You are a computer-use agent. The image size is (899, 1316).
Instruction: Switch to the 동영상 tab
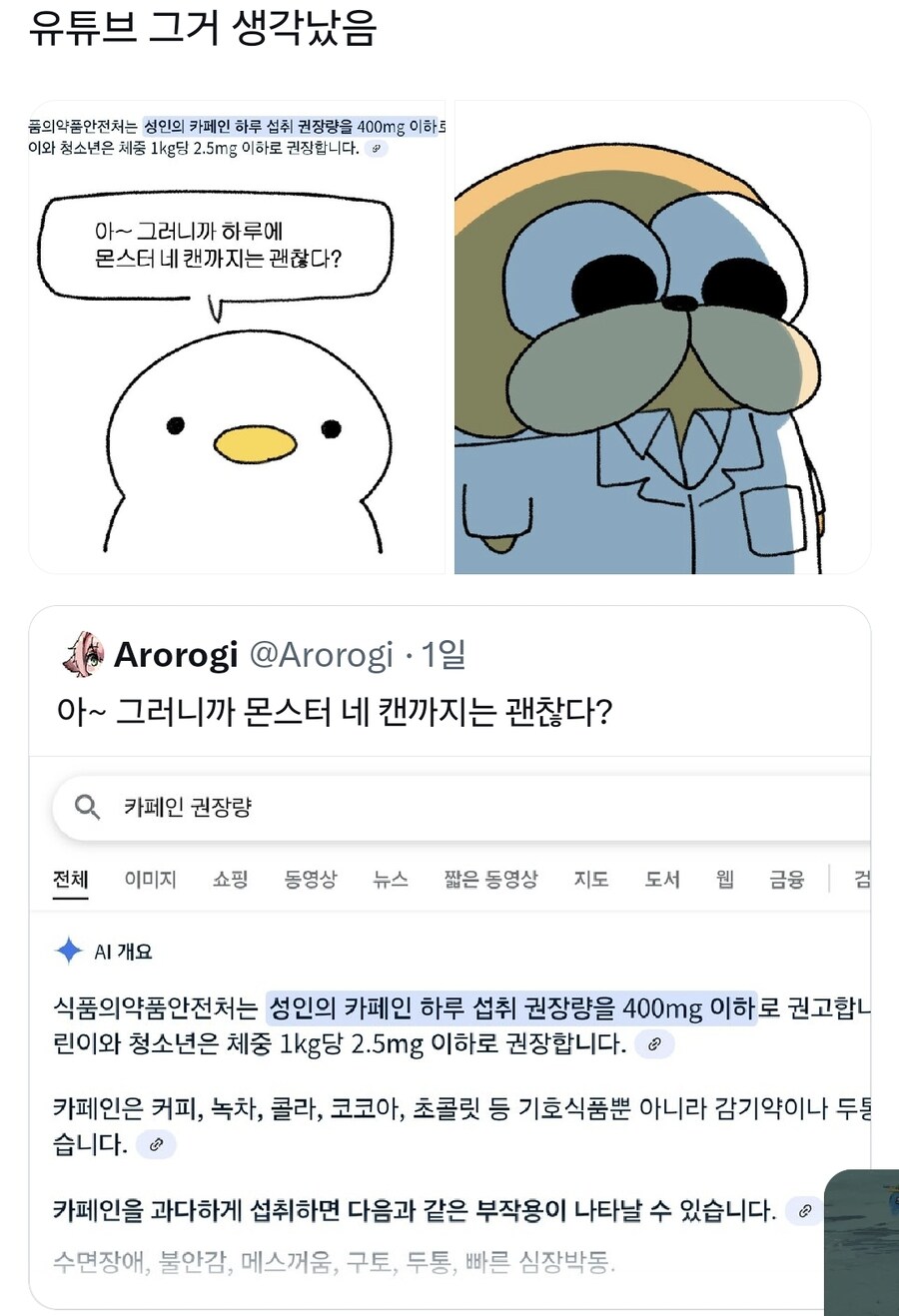tap(310, 880)
